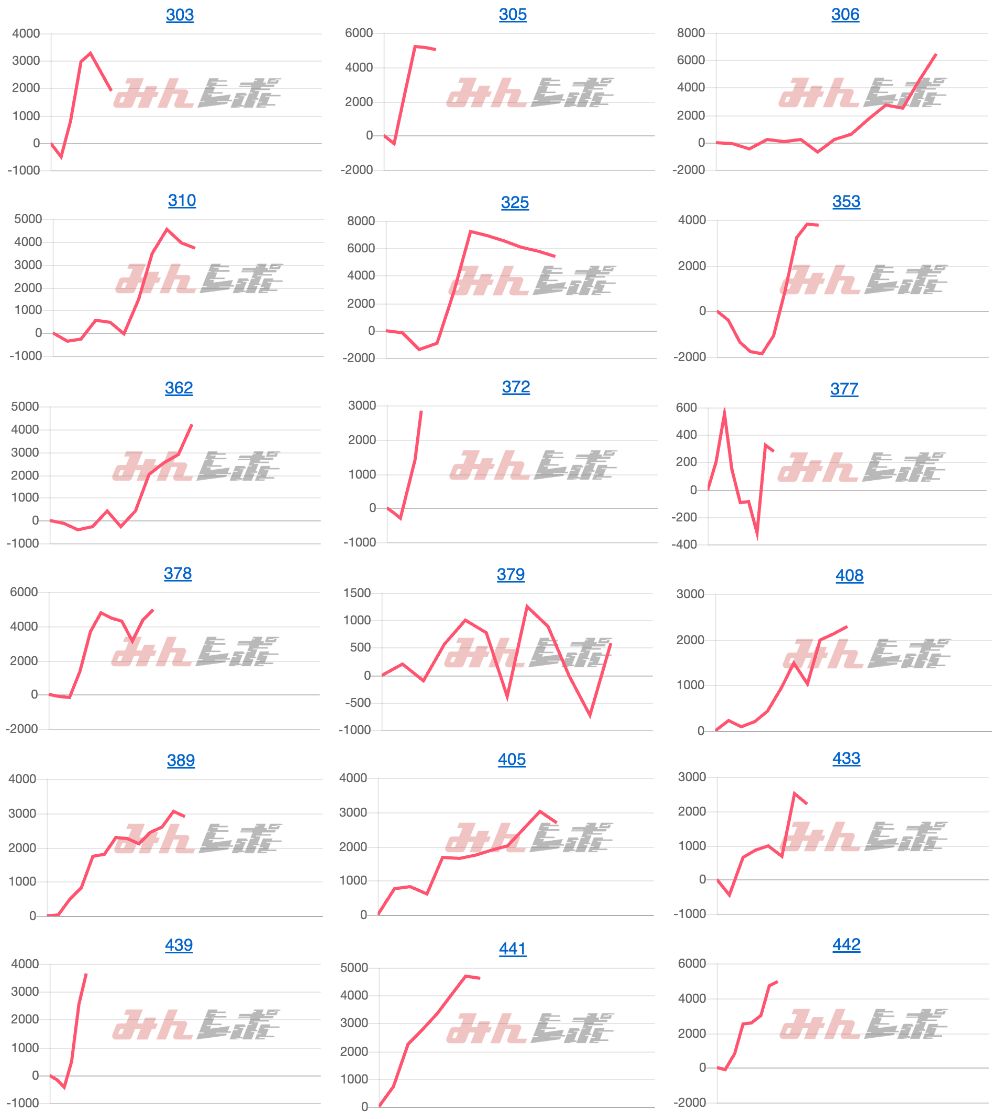
Task: Select link 379
Action: point(510,575)
